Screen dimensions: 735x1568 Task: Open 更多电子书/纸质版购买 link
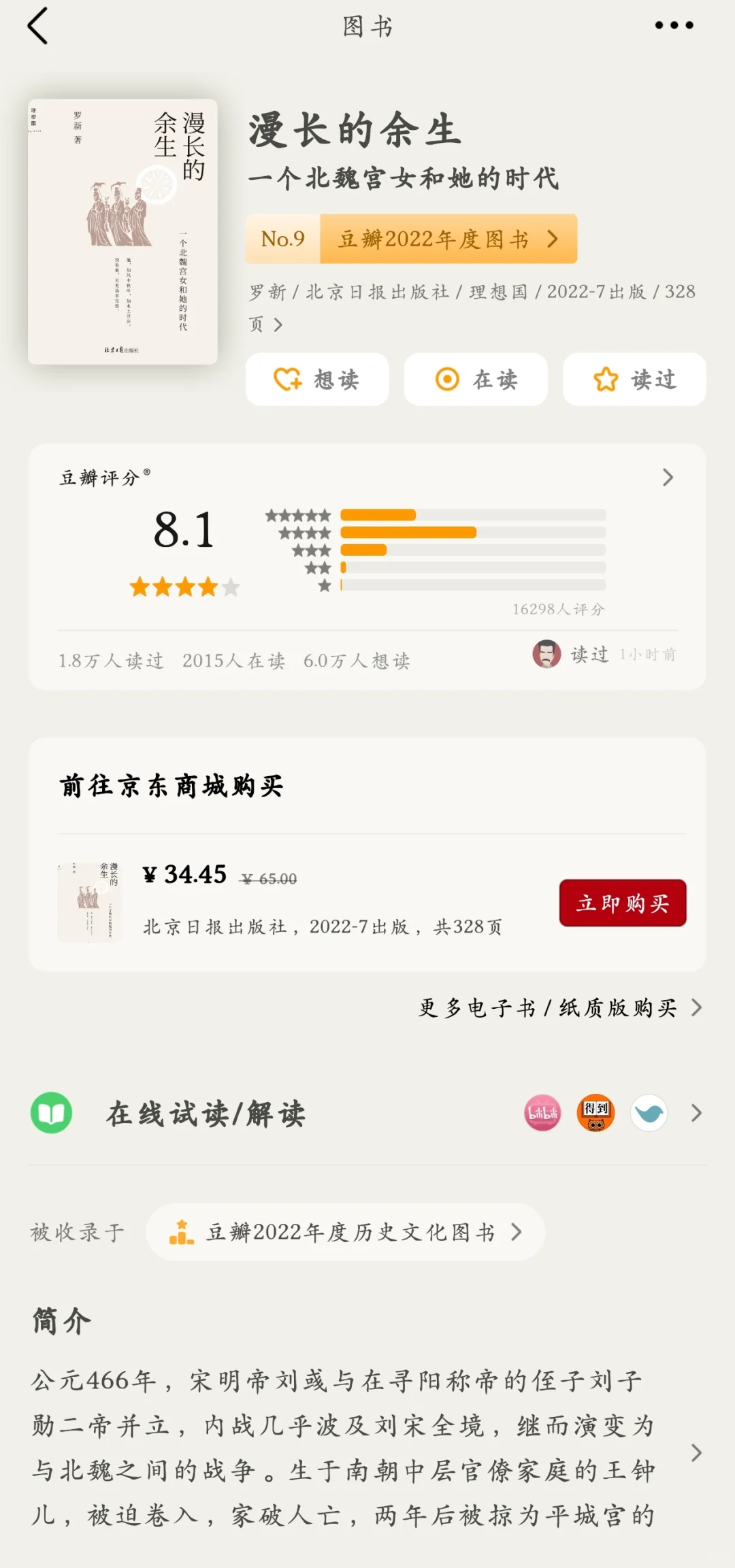560,1007
